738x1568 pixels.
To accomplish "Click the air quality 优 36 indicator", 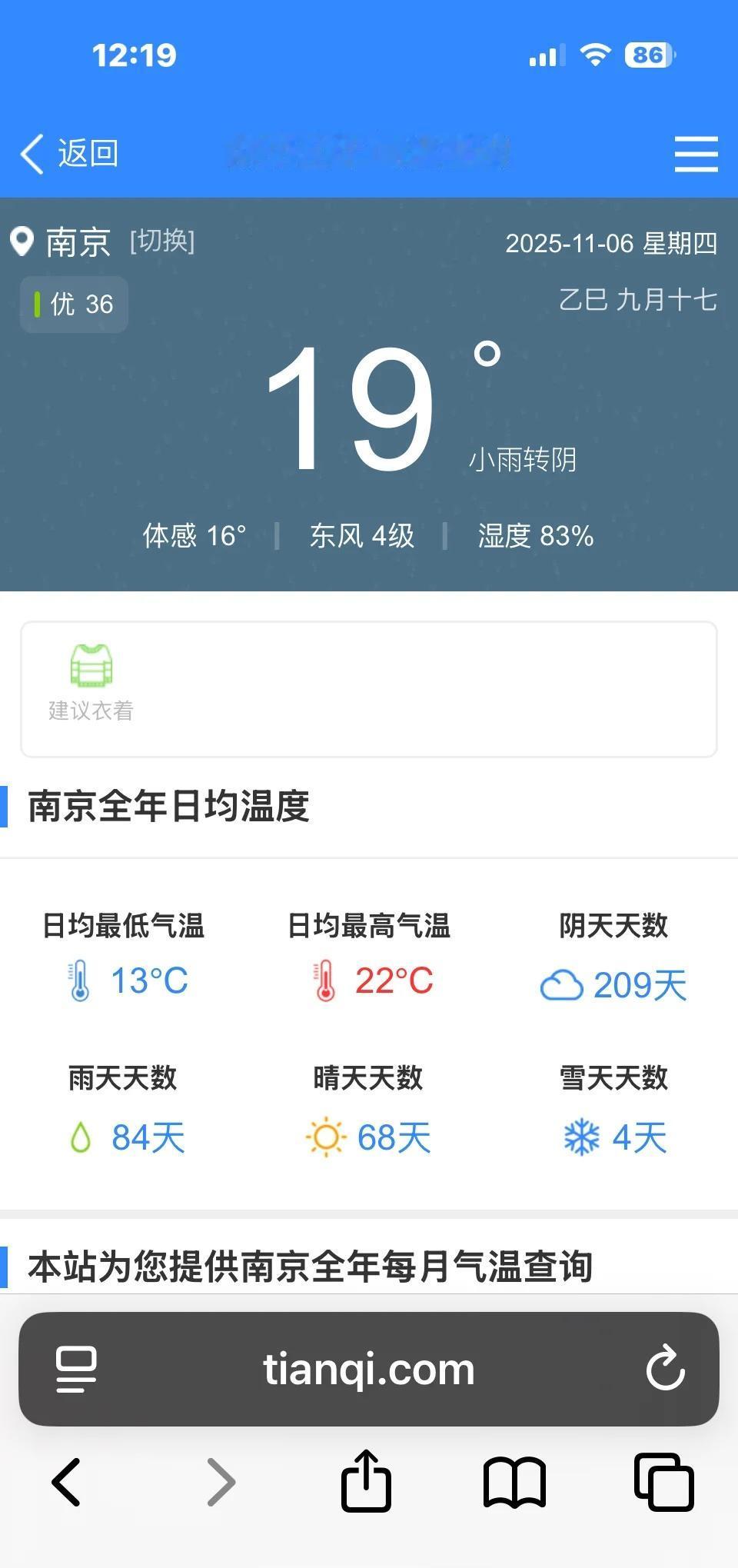I will tap(74, 305).
